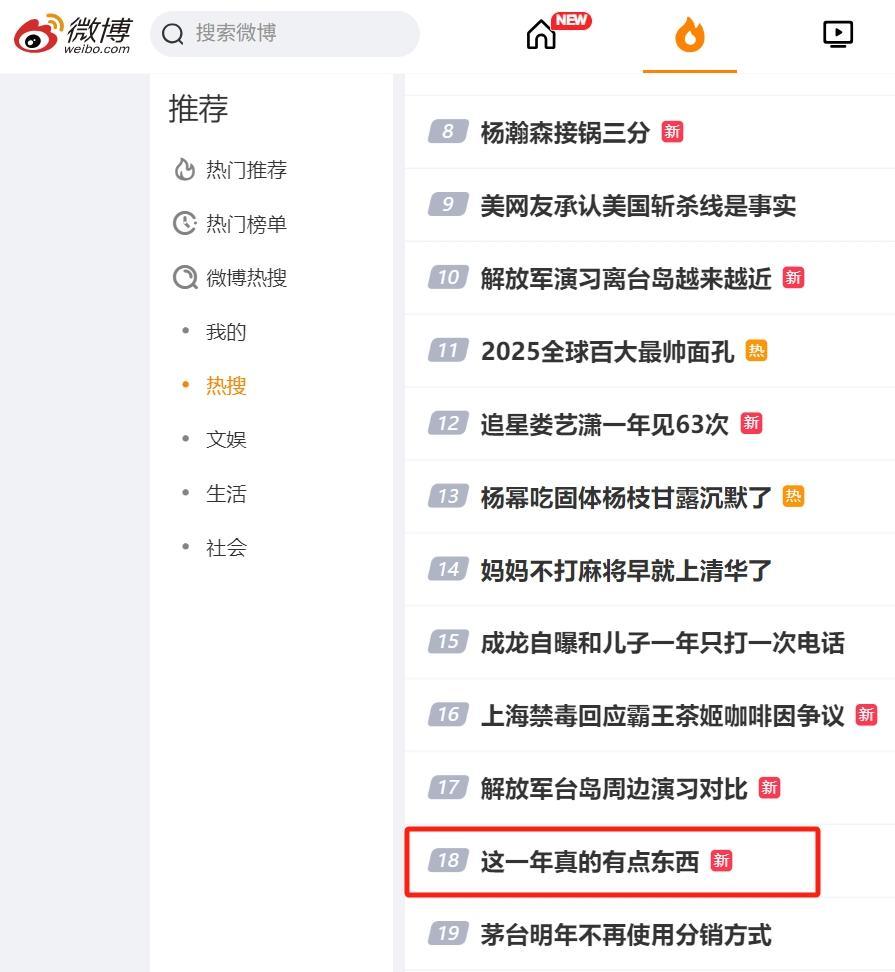Open topic 茅台明年不再使用分销方式
Image resolution: width=895 pixels, height=972 pixels.
tap(626, 935)
